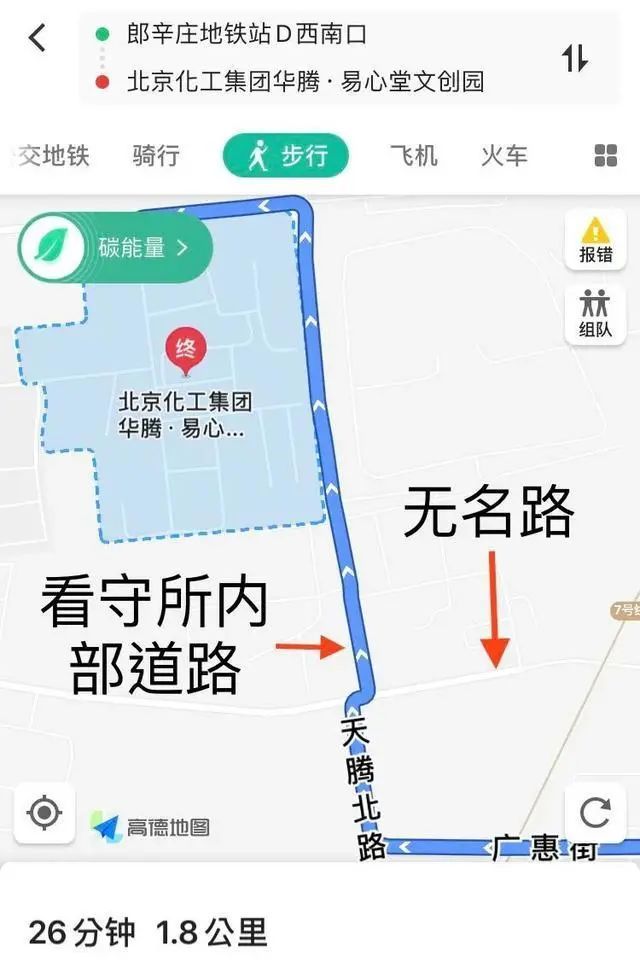Edit the destination 北京化工集团华腾·易心堂文创园
This screenshot has height=962, width=640.
pyautogui.click(x=305, y=82)
